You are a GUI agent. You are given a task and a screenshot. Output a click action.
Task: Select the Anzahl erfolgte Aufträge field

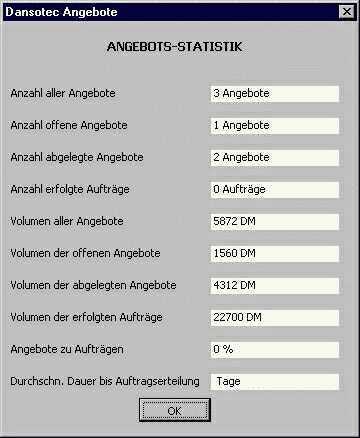tap(275, 189)
